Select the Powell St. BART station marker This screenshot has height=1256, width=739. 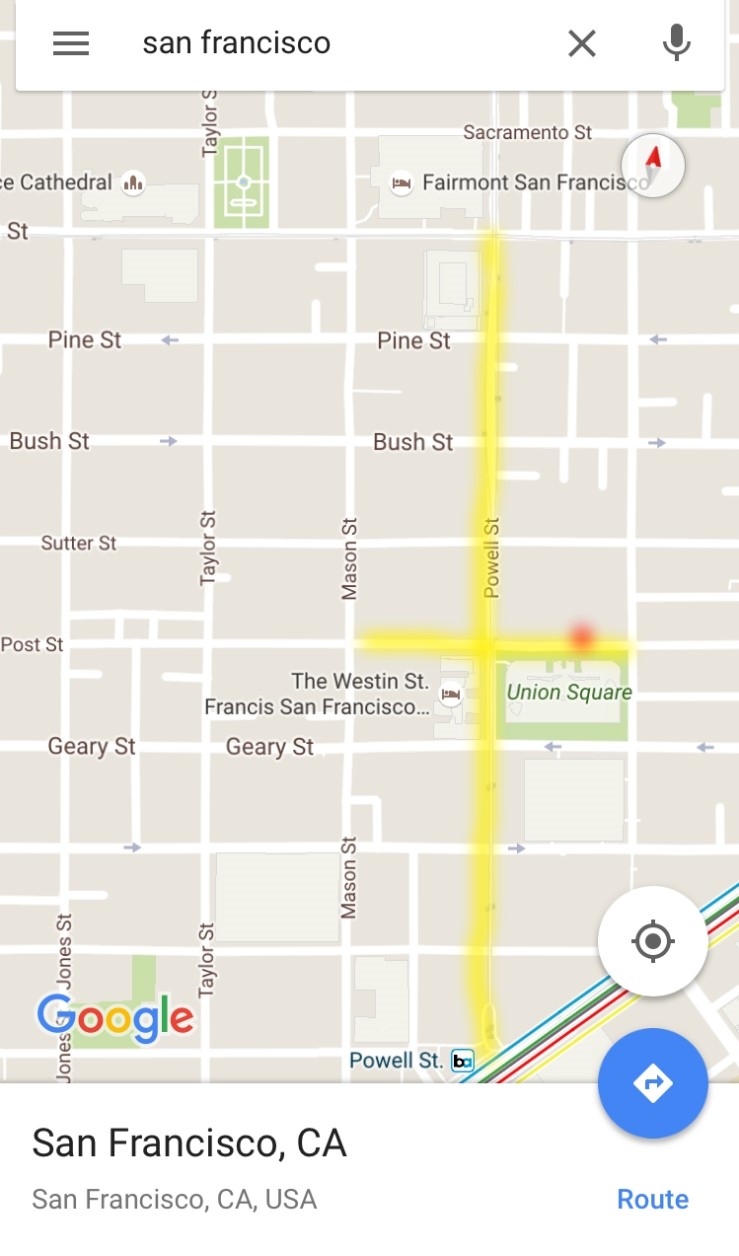point(462,1061)
